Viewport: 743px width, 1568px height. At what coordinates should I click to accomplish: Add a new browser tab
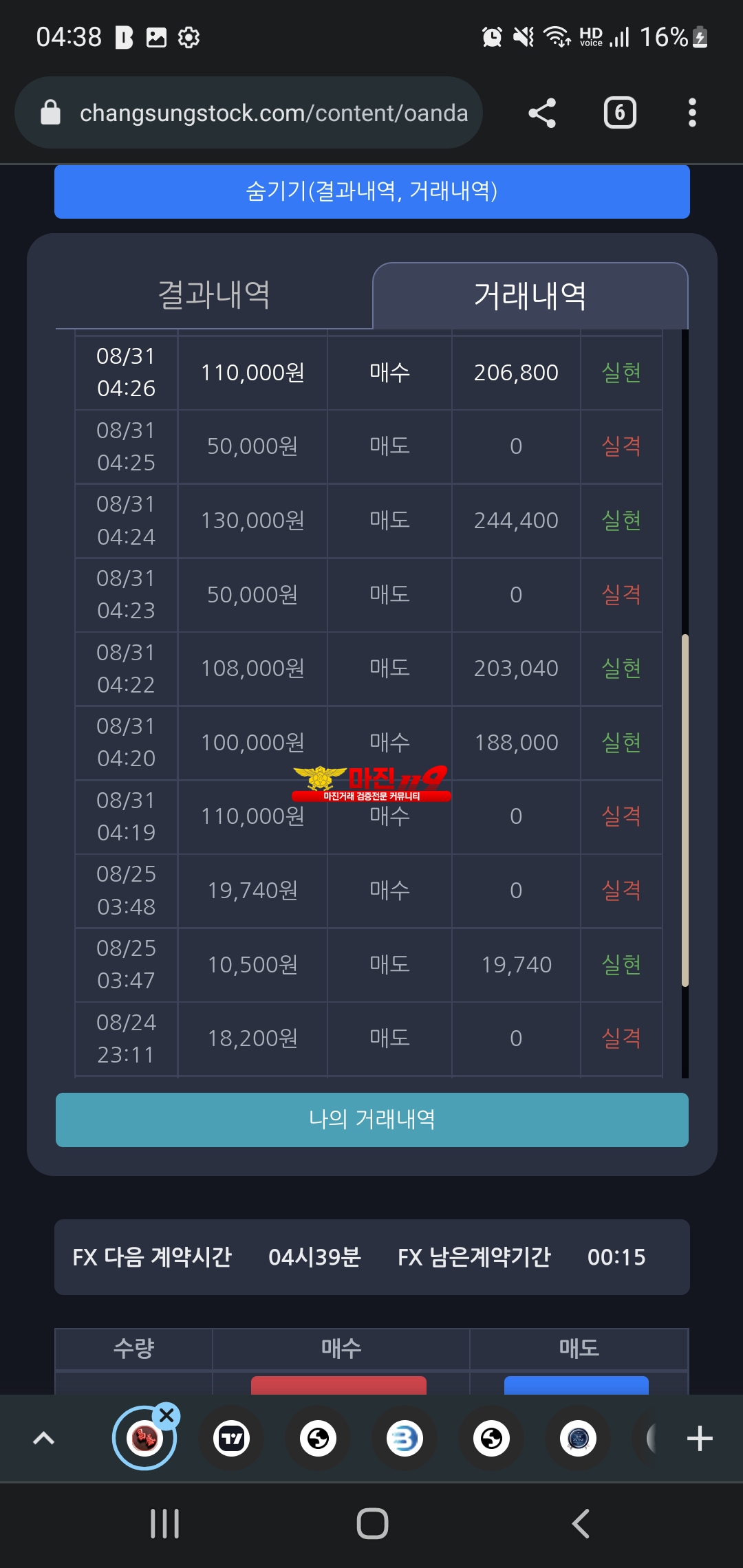pyautogui.click(x=700, y=1438)
